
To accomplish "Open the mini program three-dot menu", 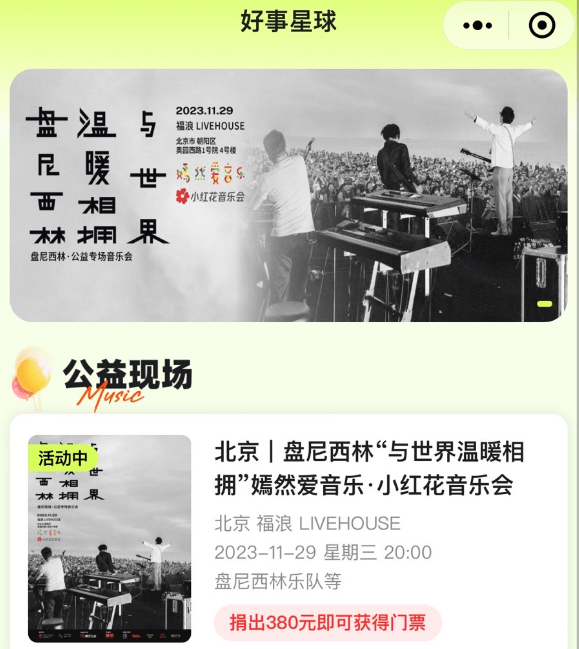I will [477, 25].
